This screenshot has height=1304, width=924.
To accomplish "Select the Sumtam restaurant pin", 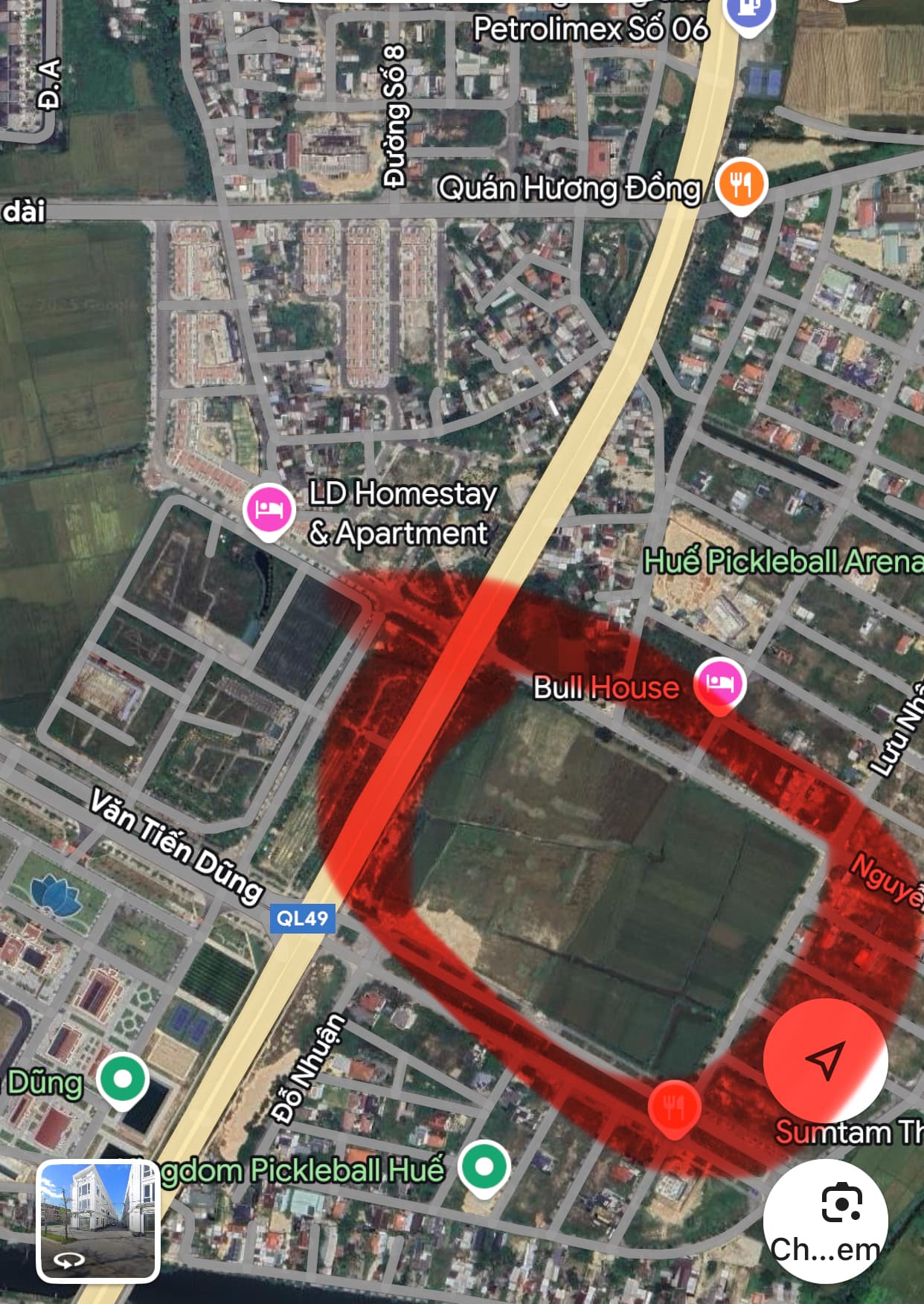I will 674,1108.
